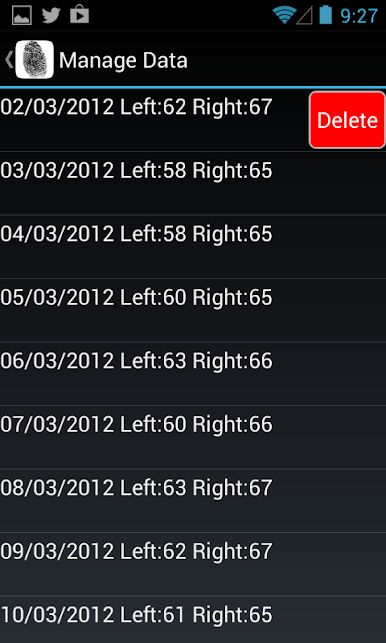Open the 05/03/2012 entry
386x643 pixels.
point(193,310)
